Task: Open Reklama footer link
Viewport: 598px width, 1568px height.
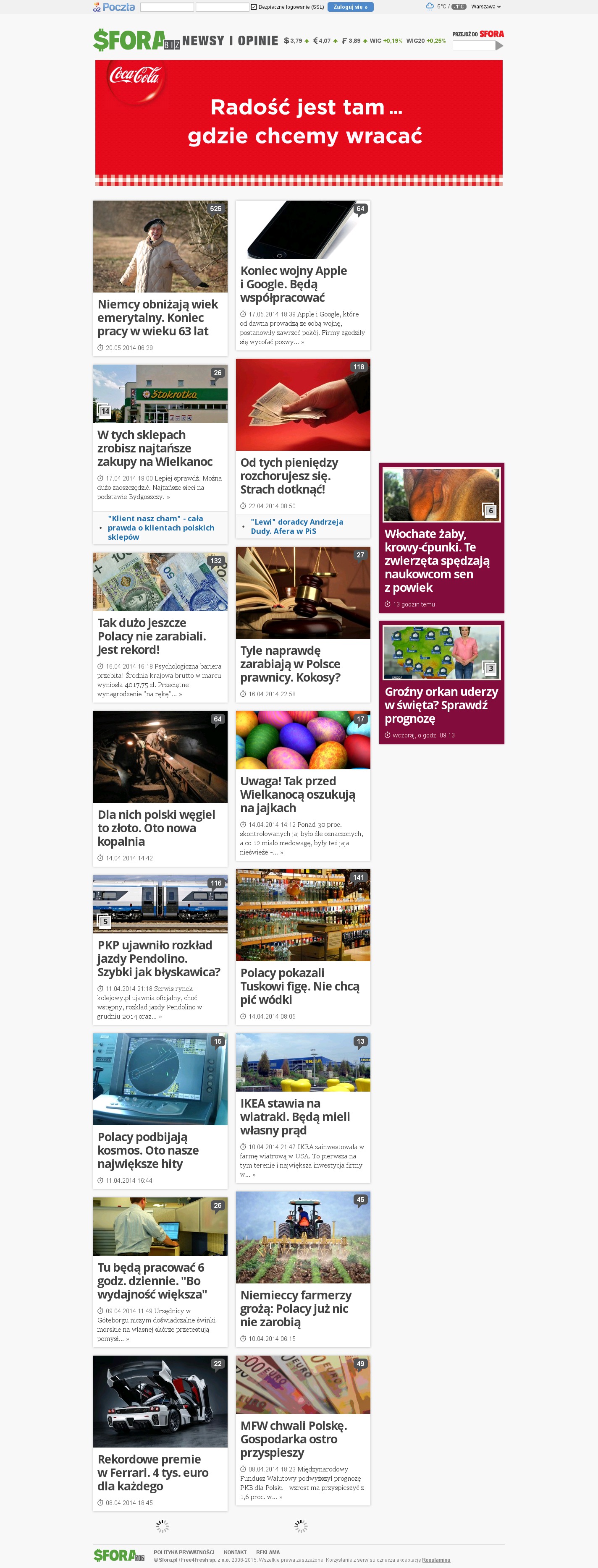Action: (x=268, y=1552)
